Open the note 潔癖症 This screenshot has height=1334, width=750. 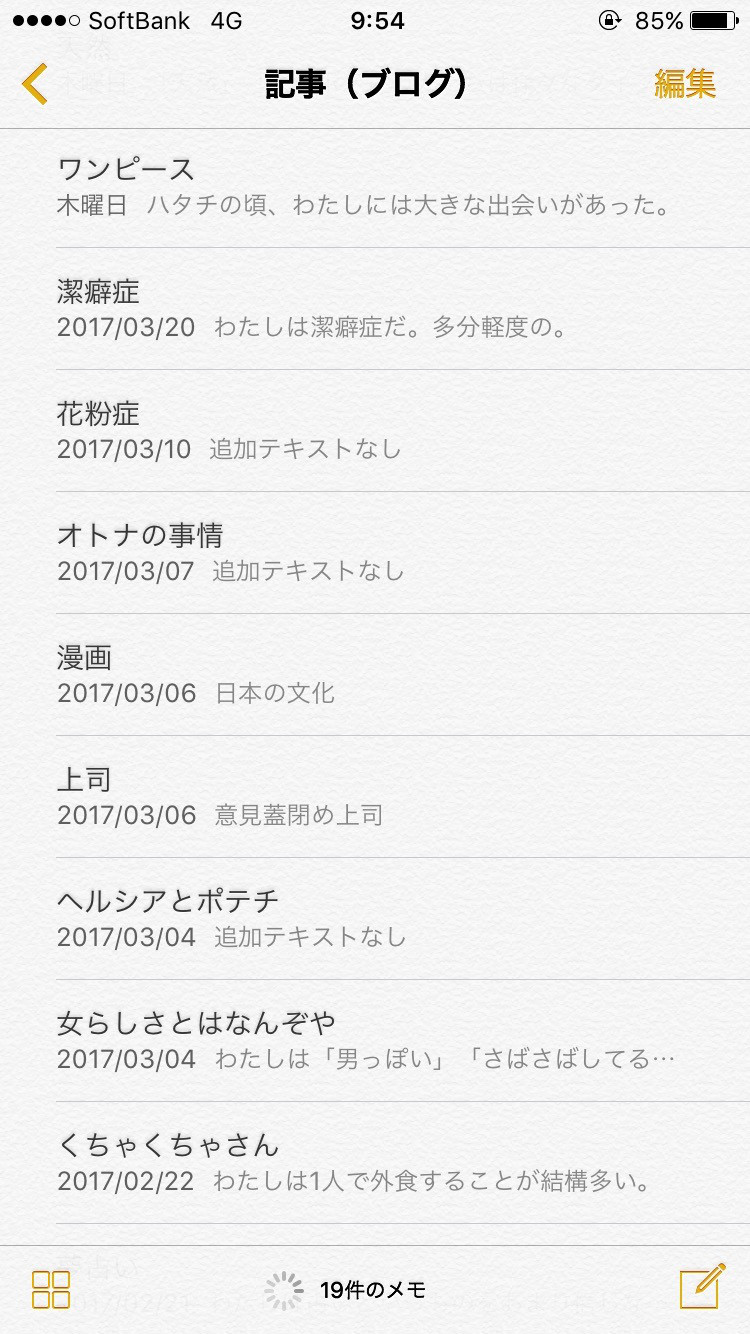click(x=375, y=309)
